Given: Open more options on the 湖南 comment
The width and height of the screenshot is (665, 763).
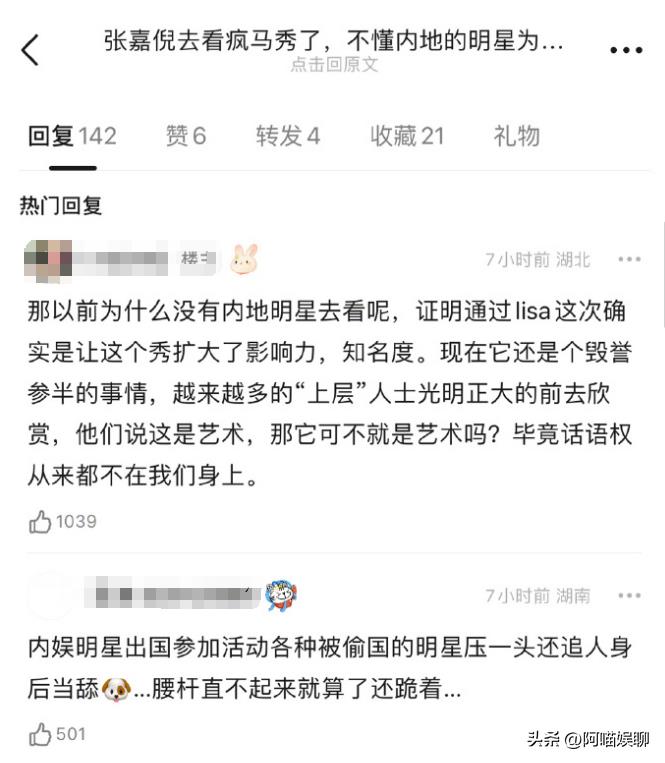Looking at the screenshot, I should [x=629, y=596].
